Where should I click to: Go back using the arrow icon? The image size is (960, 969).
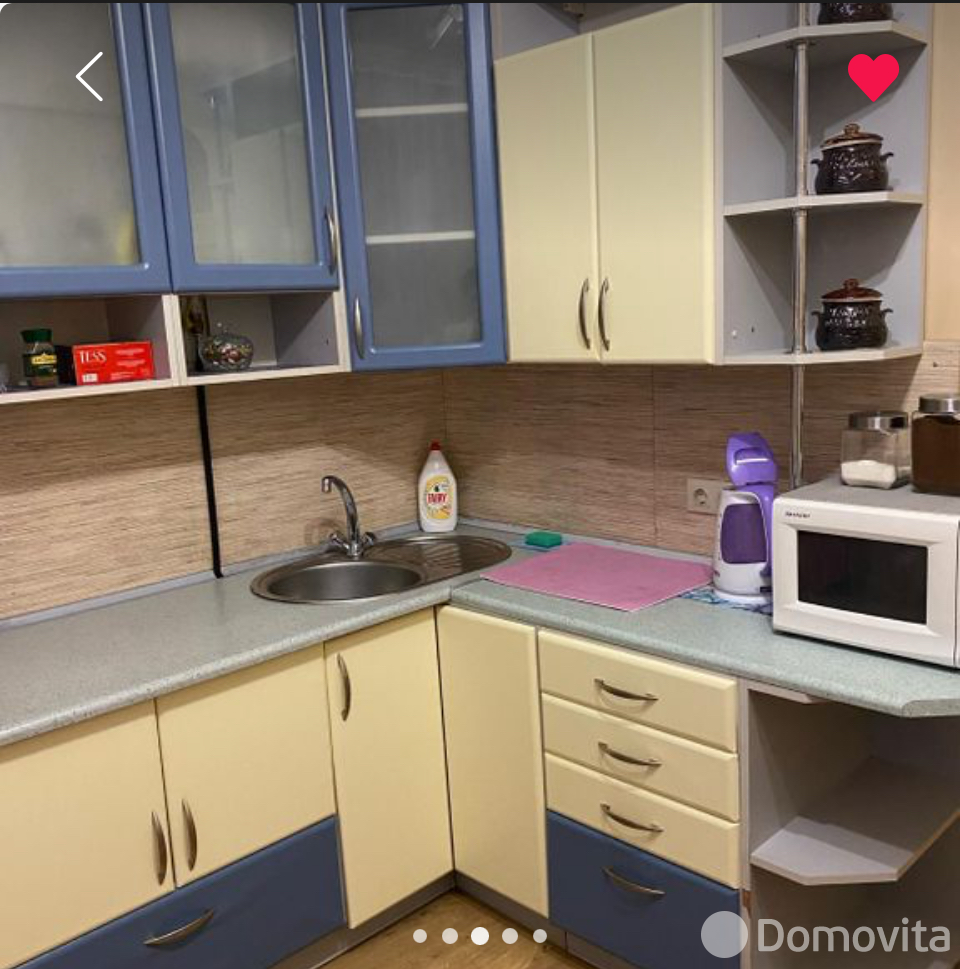(90, 77)
